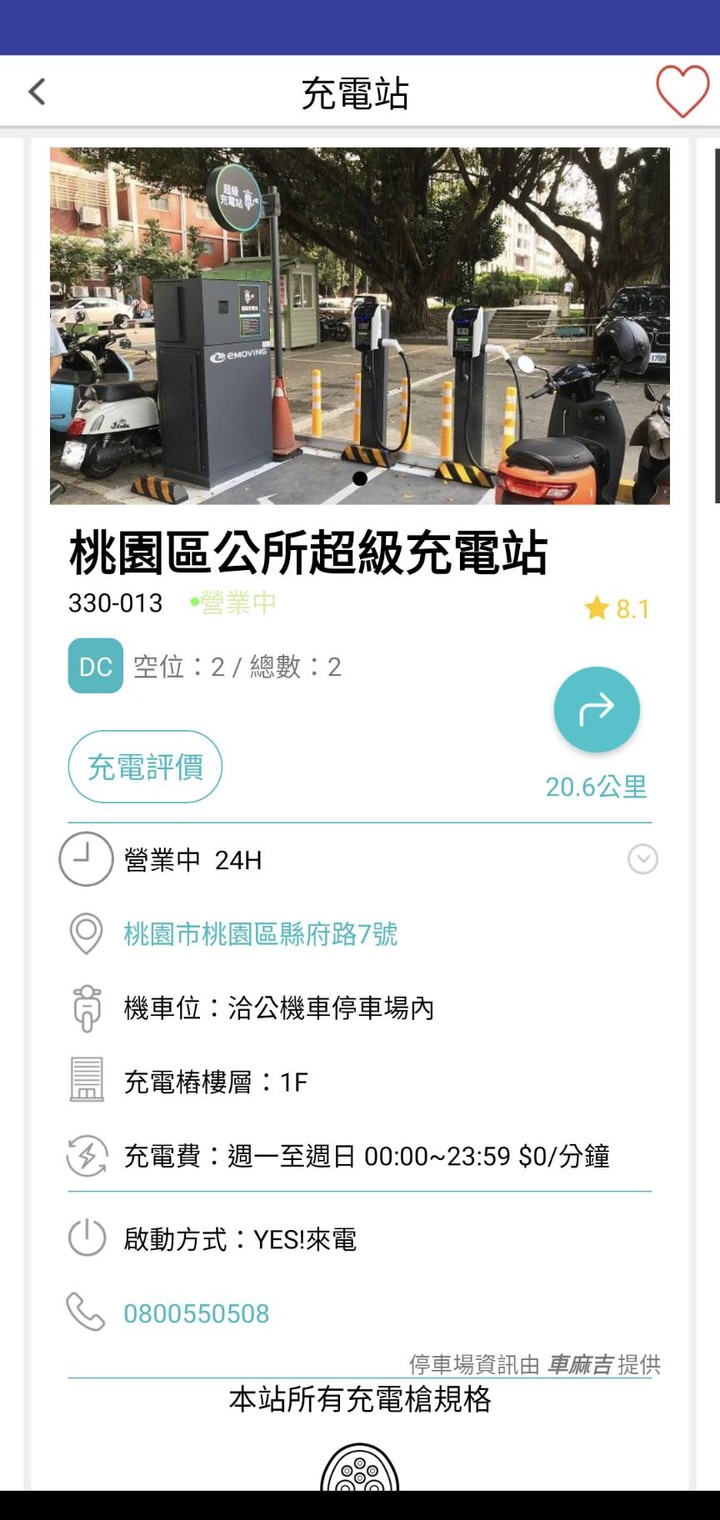Image resolution: width=720 pixels, height=1520 pixels.
Task: Go back using the top-left arrow
Action: (x=37, y=90)
